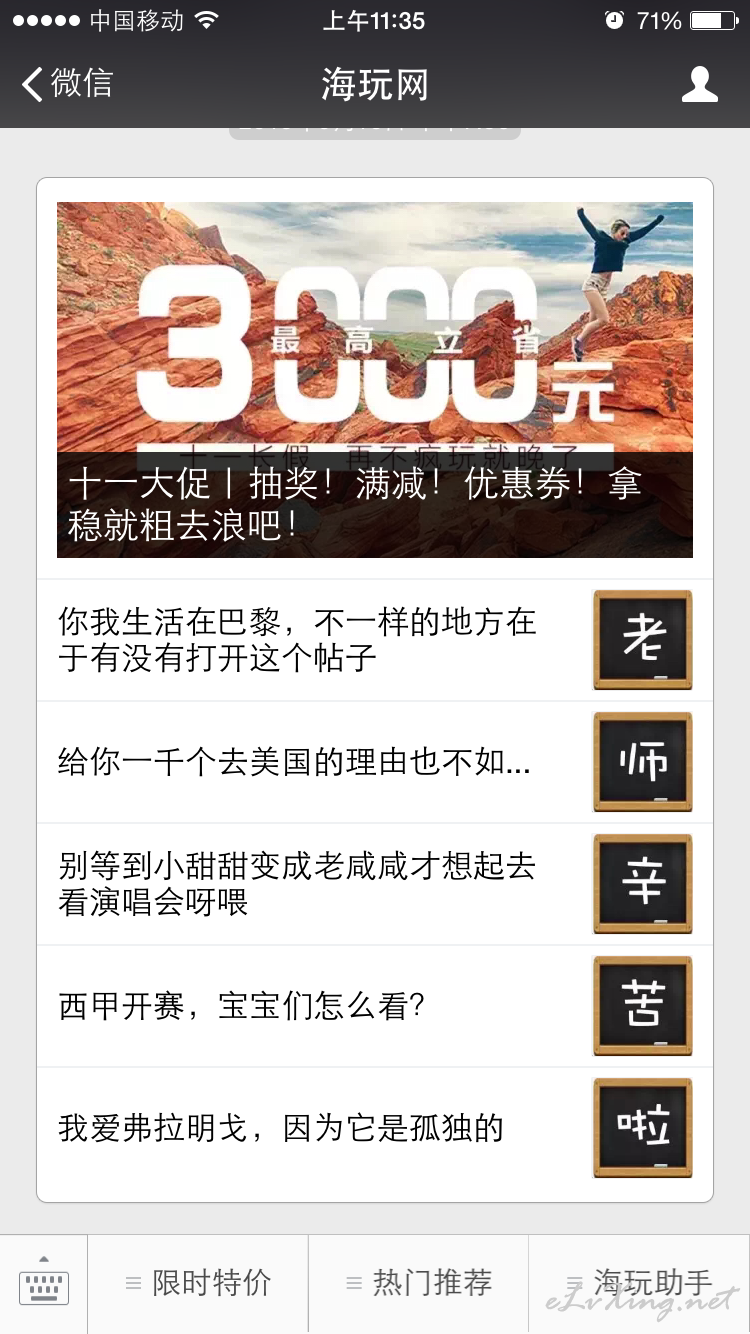The width and height of the screenshot is (750, 1334).
Task: Switch to keyboard input mode
Action: pyautogui.click(x=44, y=1284)
